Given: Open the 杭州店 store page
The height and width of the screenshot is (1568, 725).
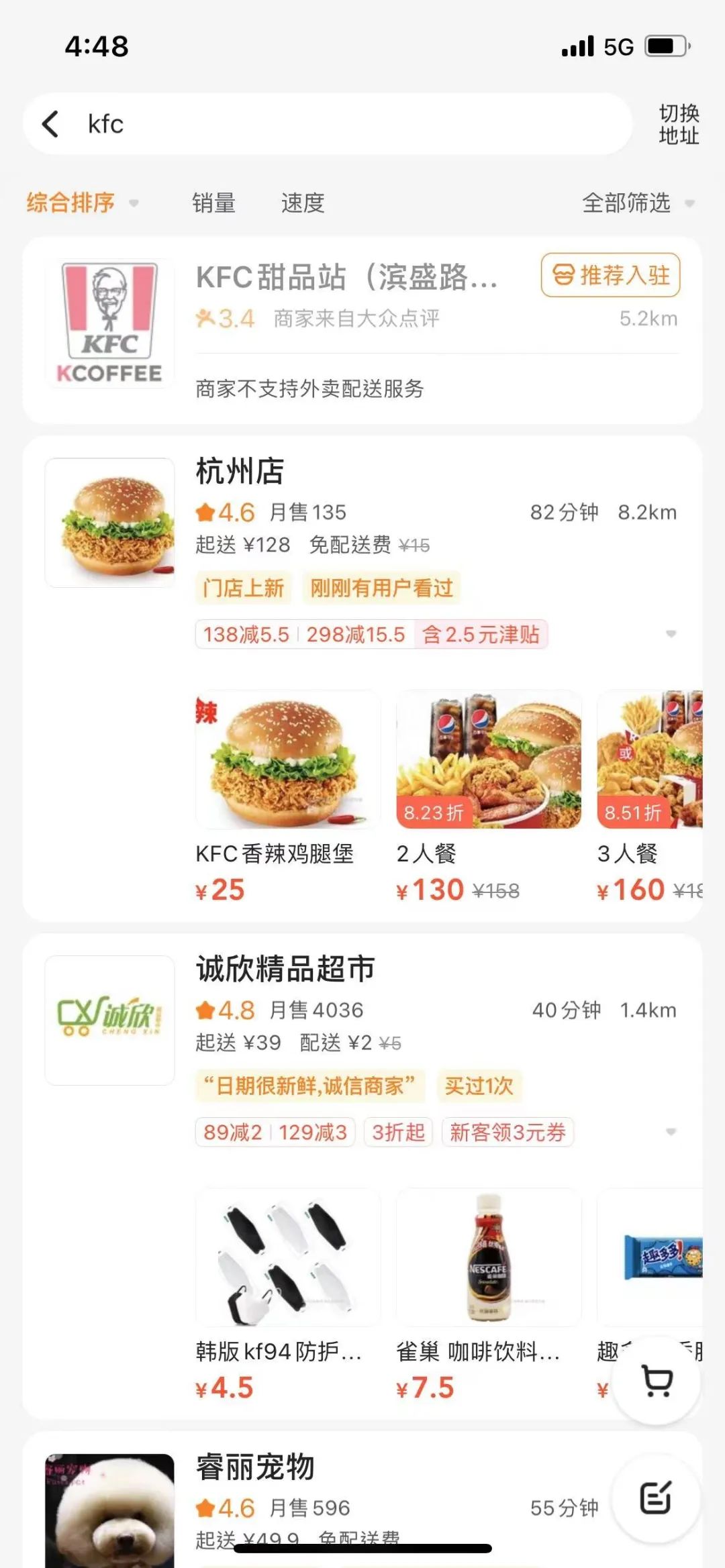Looking at the screenshot, I should click(x=240, y=471).
